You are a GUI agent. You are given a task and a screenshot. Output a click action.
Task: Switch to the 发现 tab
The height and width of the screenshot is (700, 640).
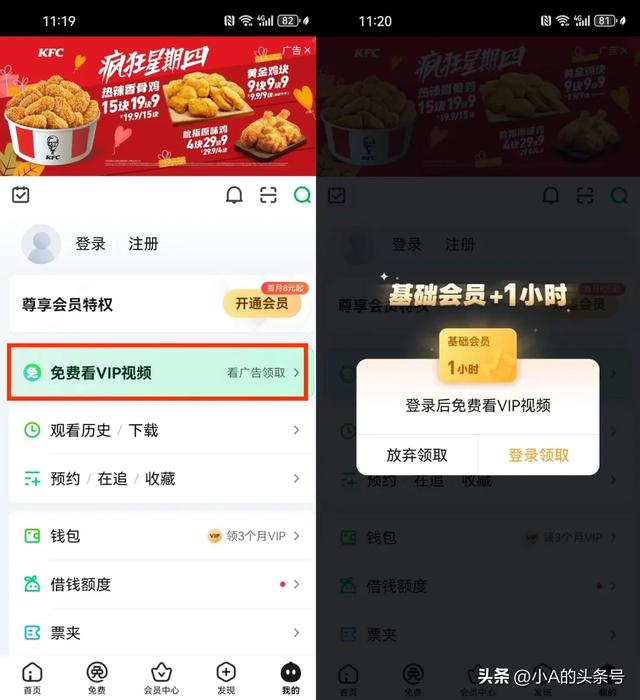(226, 678)
